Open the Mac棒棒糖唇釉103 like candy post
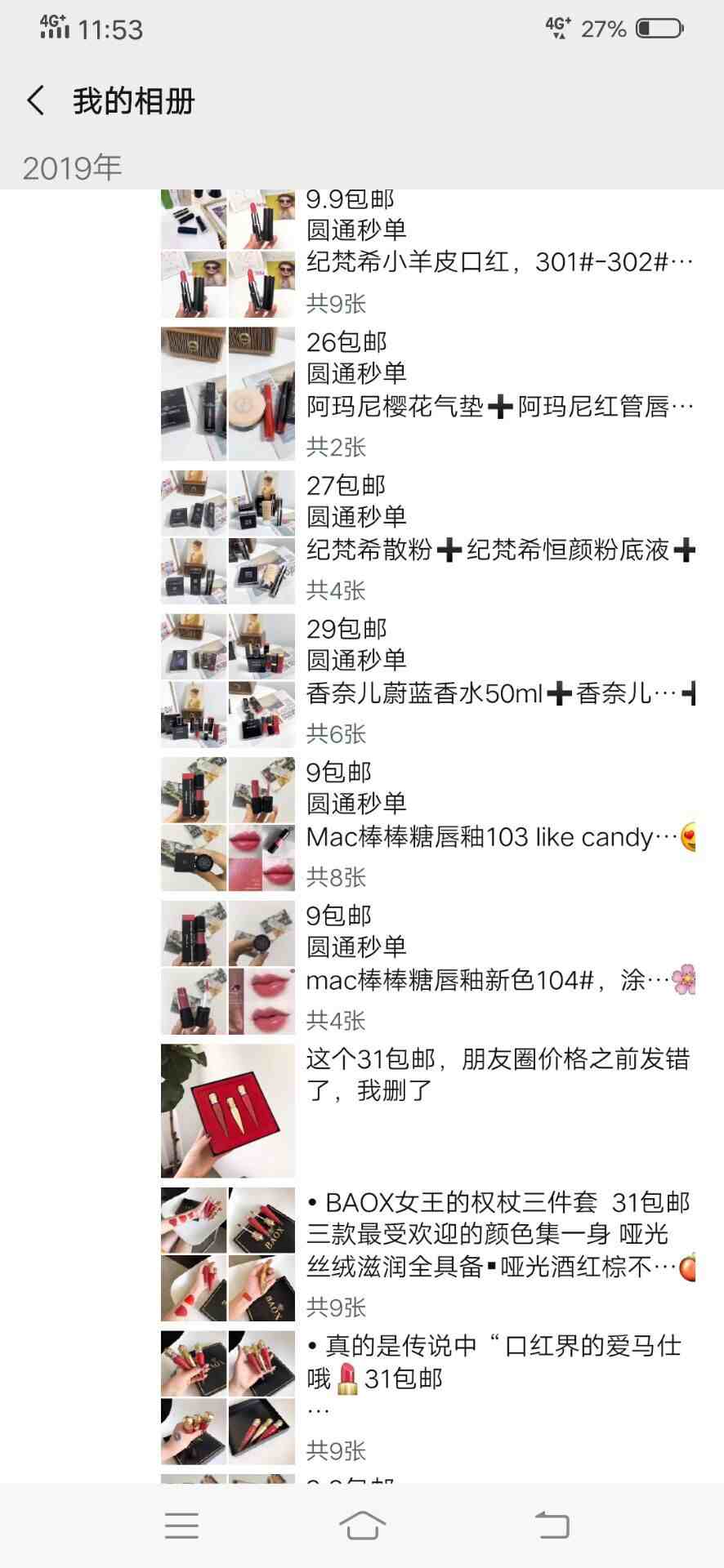Viewport: 724px width, 1568px height. [x=428, y=824]
